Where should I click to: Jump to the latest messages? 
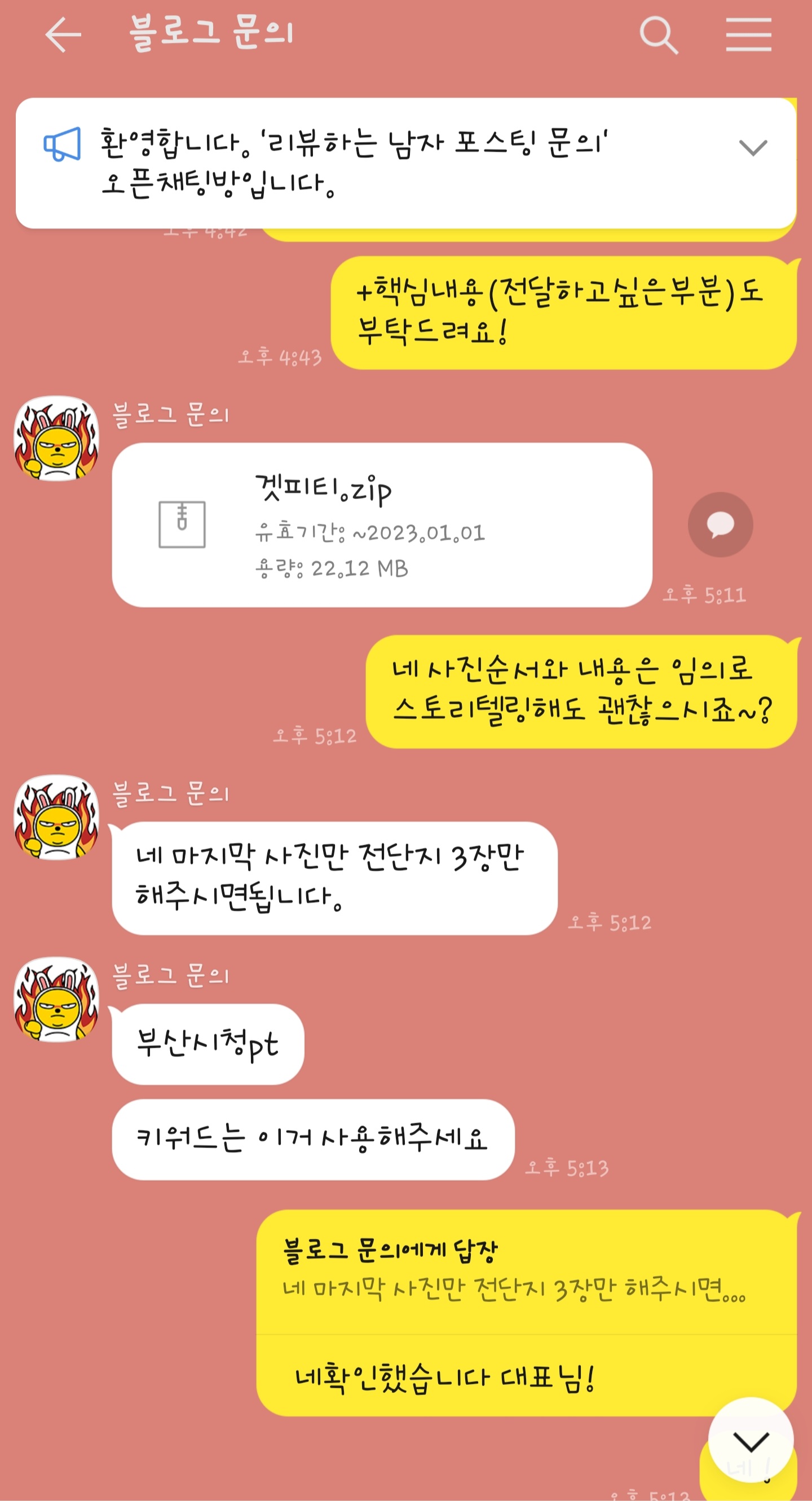[x=751, y=1441]
